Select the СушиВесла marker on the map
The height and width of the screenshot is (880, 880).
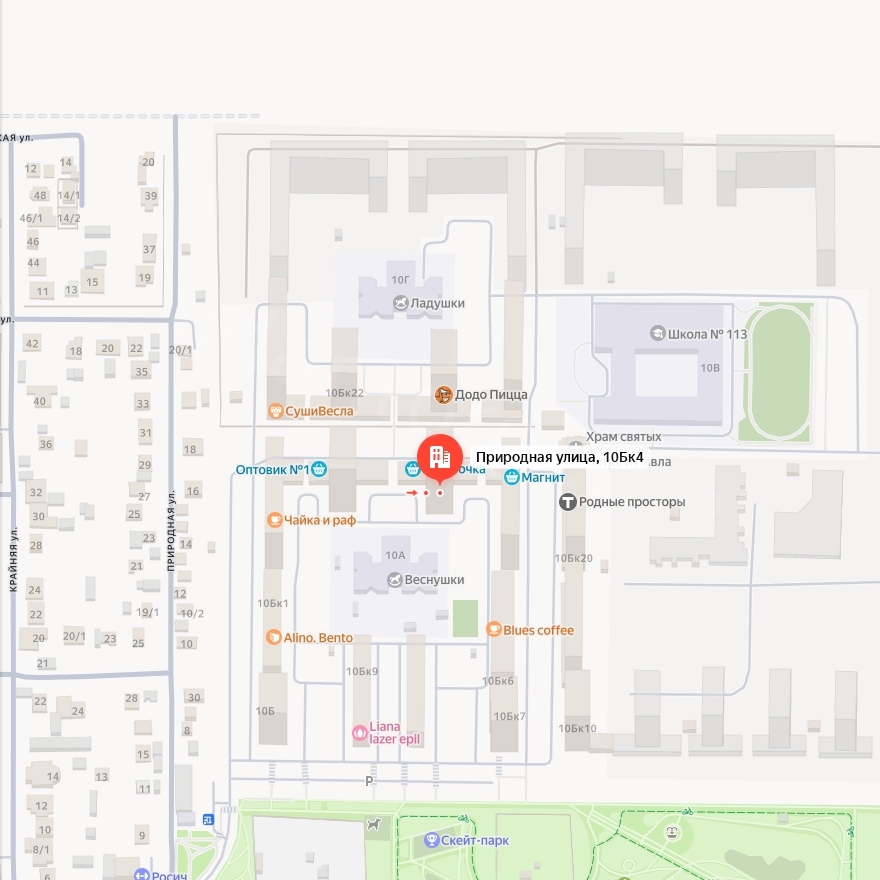(x=275, y=411)
